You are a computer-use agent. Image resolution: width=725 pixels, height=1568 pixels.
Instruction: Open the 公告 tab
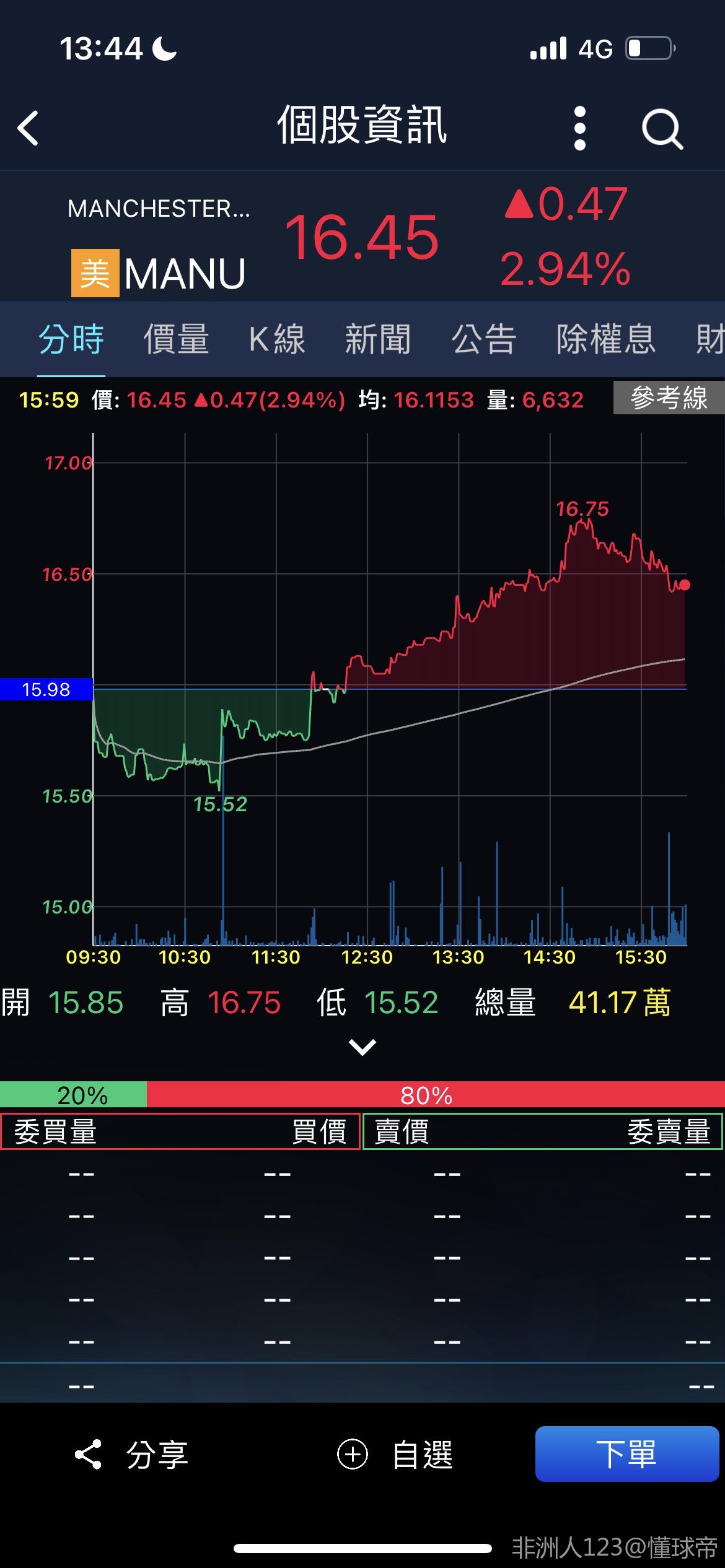(483, 339)
